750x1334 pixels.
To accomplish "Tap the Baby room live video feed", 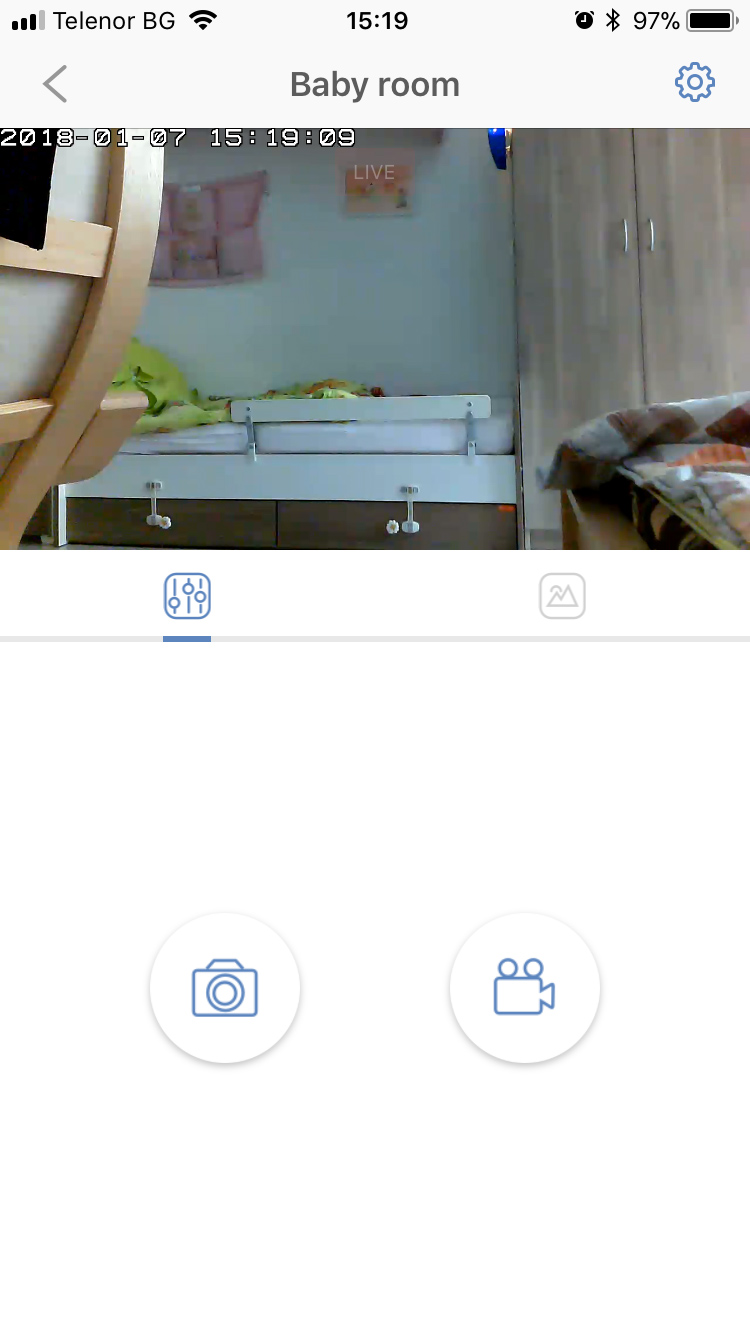I will [375, 338].
